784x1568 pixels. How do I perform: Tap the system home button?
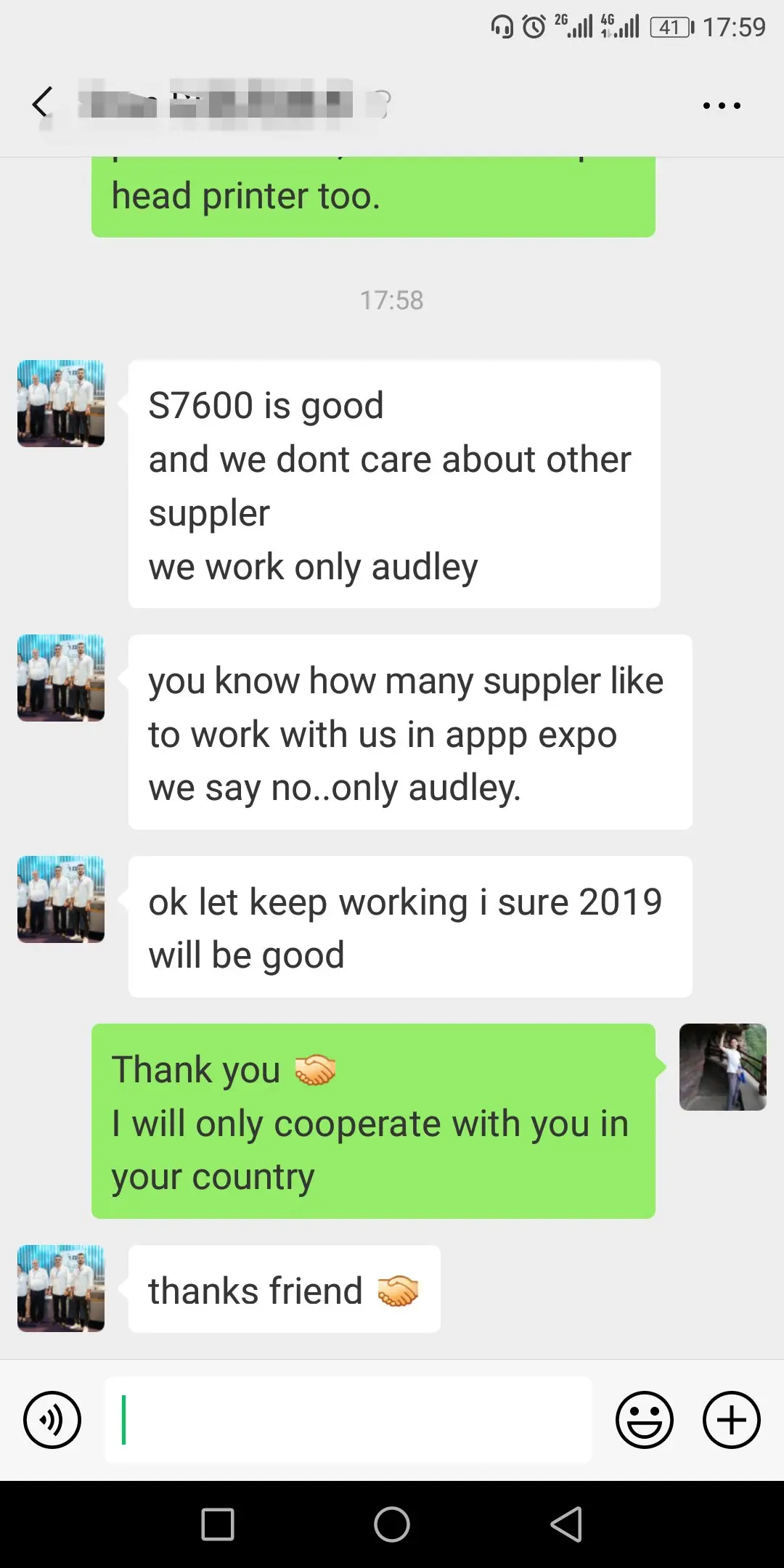click(392, 1524)
